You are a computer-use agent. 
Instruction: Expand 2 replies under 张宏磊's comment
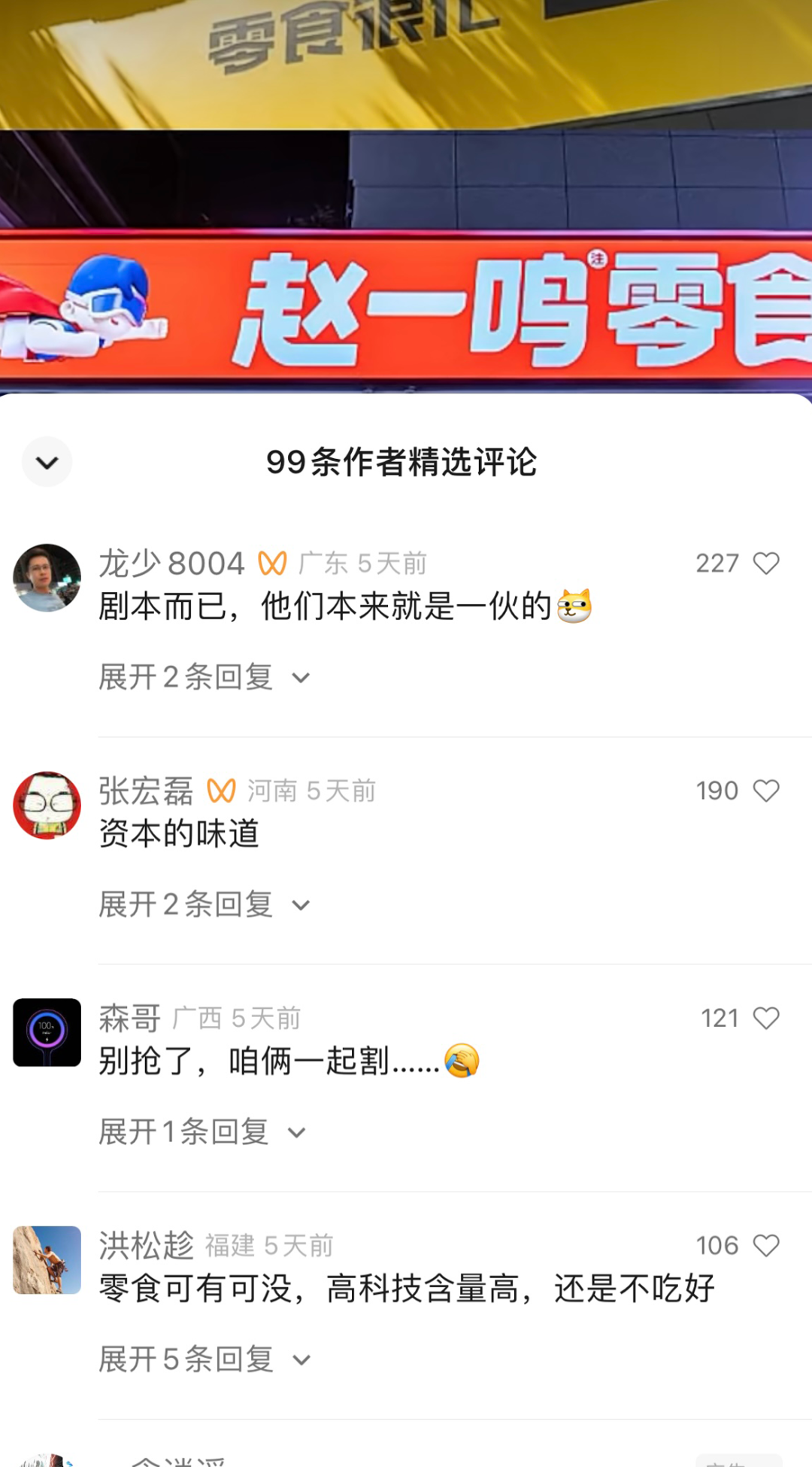[204, 904]
